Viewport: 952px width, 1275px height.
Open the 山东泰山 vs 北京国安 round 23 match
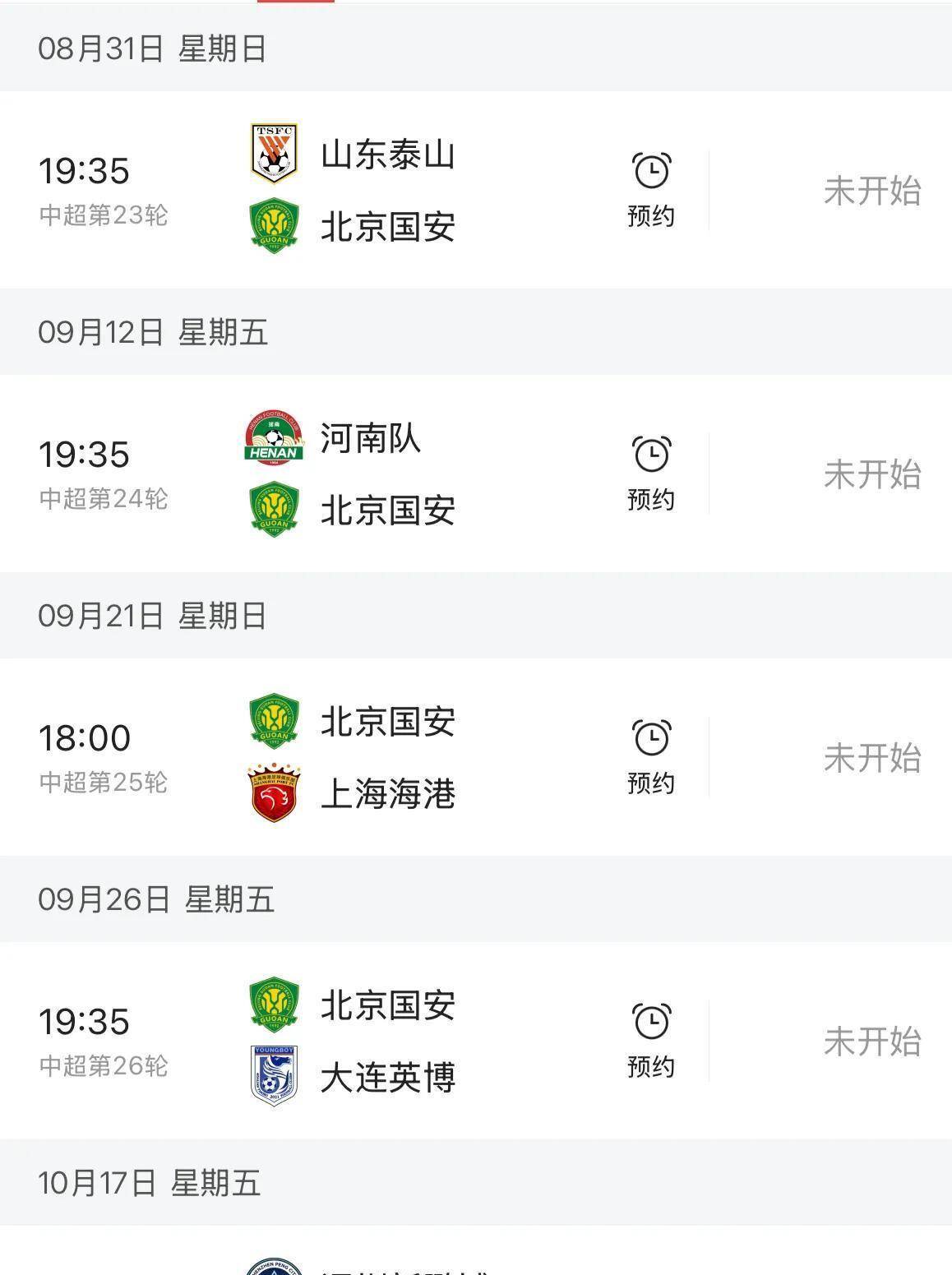pyautogui.click(x=388, y=190)
